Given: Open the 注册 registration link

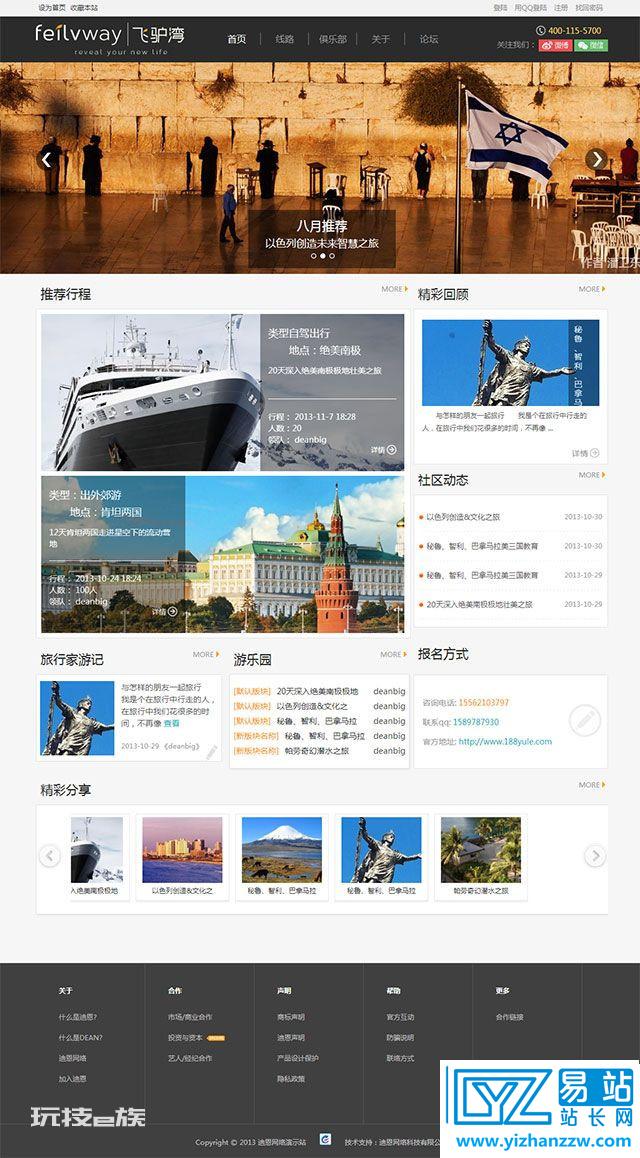Looking at the screenshot, I should 561,7.
